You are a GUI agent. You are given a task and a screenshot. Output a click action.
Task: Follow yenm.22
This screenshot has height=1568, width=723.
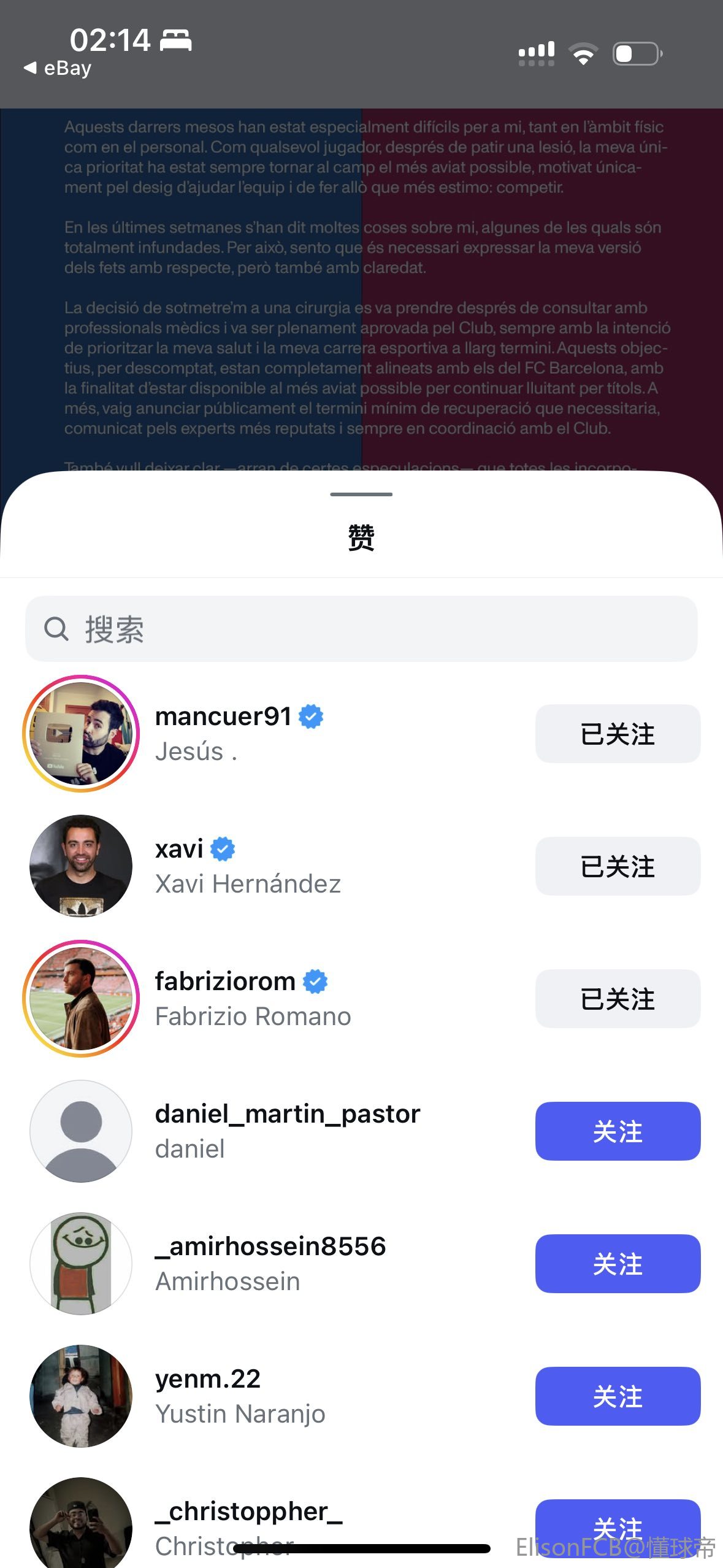(617, 1396)
